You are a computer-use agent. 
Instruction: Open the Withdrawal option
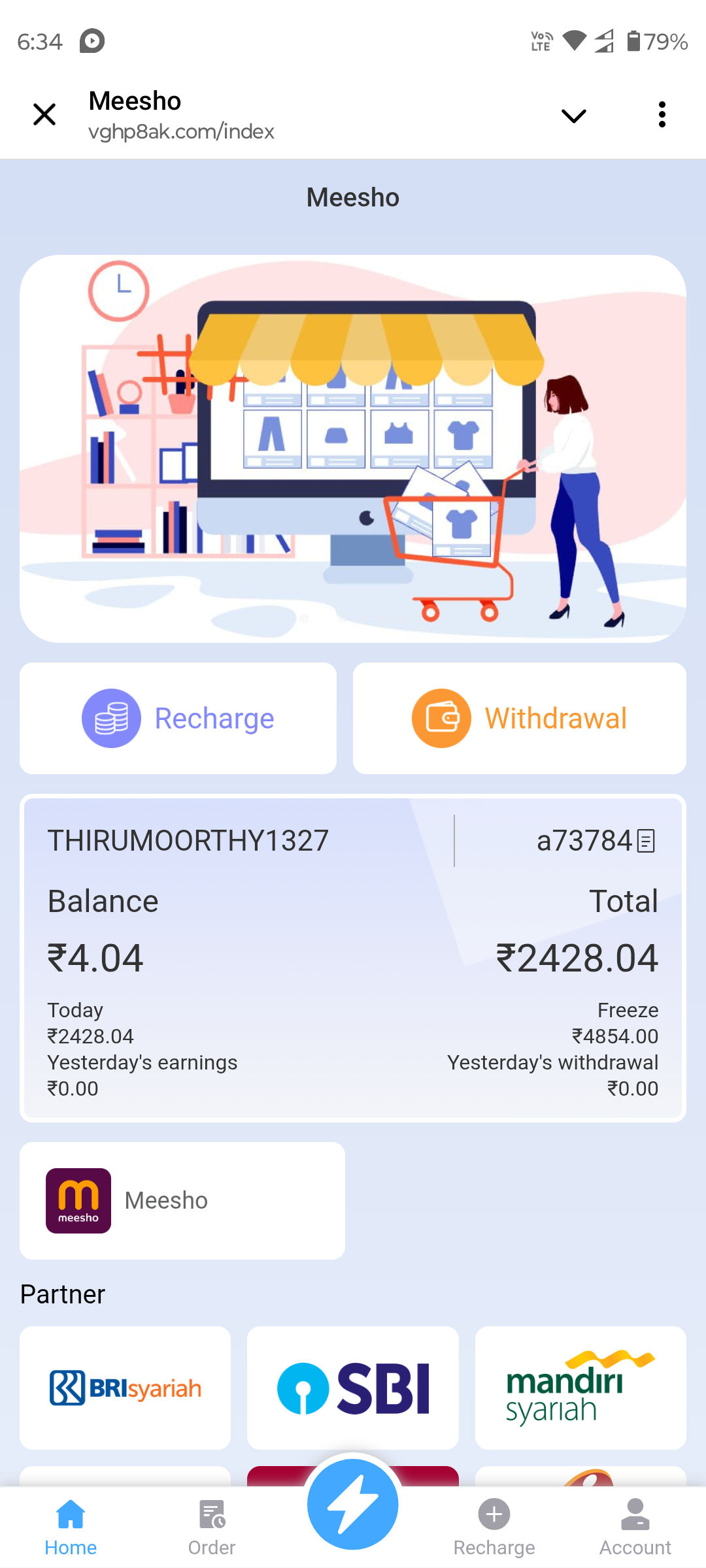[x=519, y=718]
